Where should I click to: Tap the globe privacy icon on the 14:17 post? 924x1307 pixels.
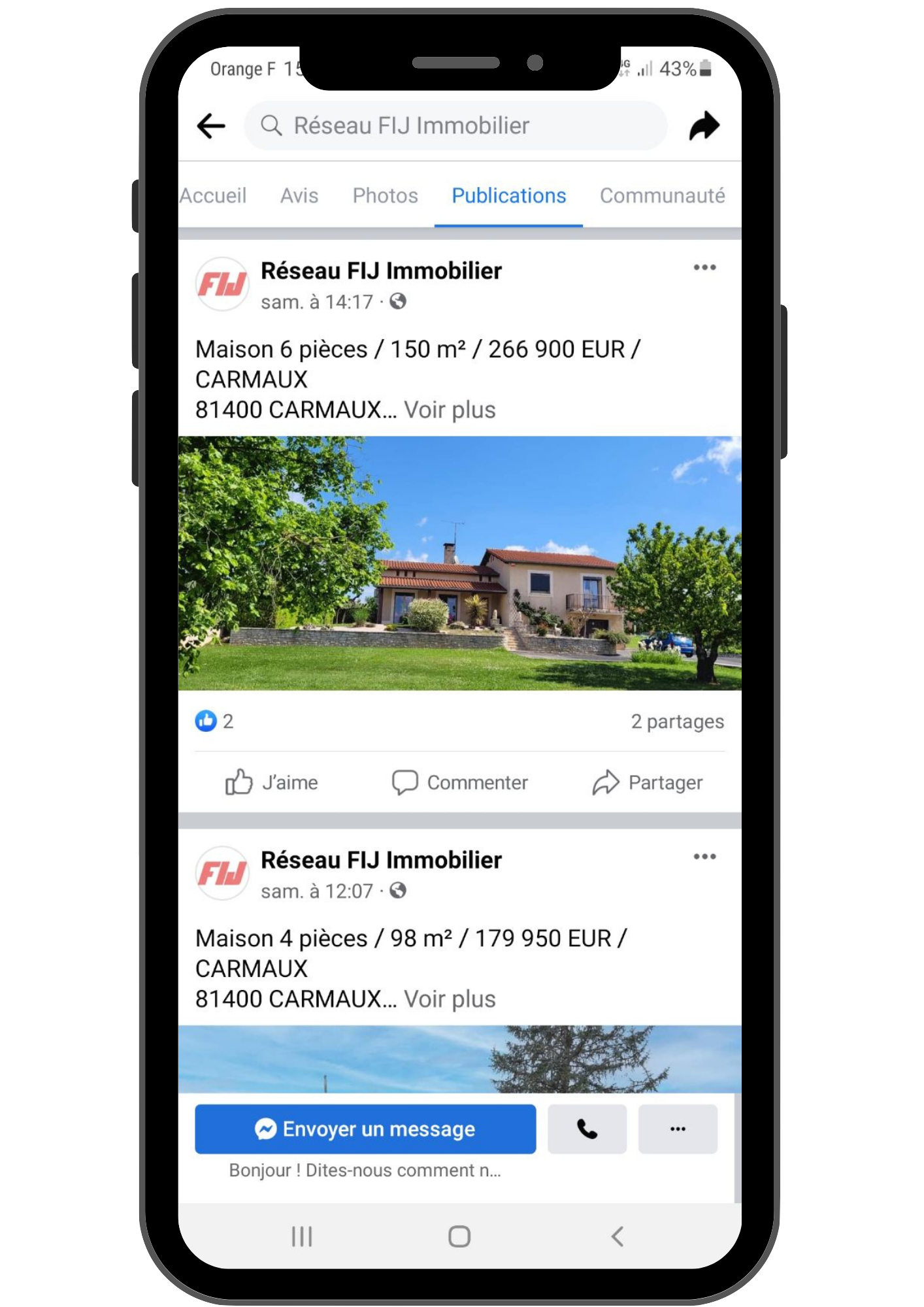399,301
